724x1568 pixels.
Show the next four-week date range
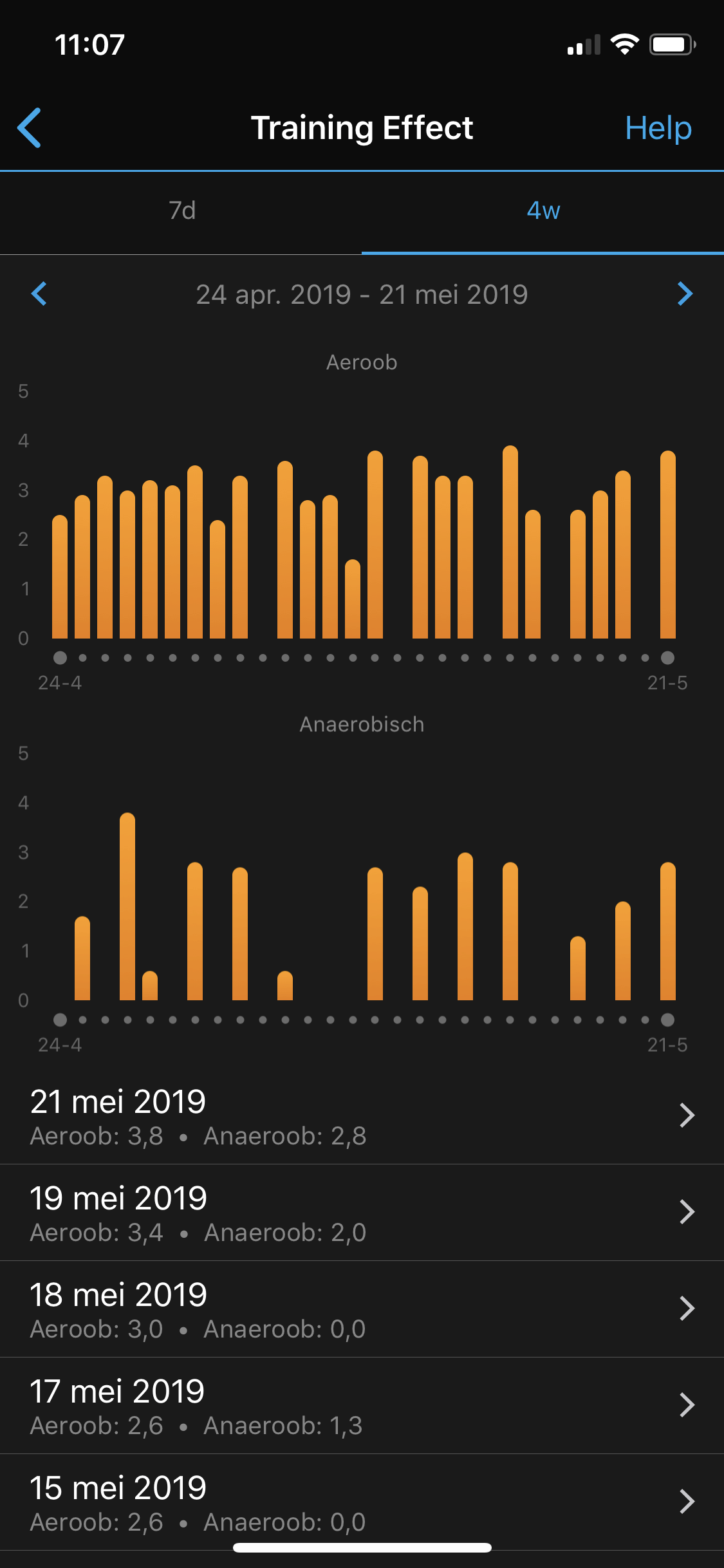(685, 294)
